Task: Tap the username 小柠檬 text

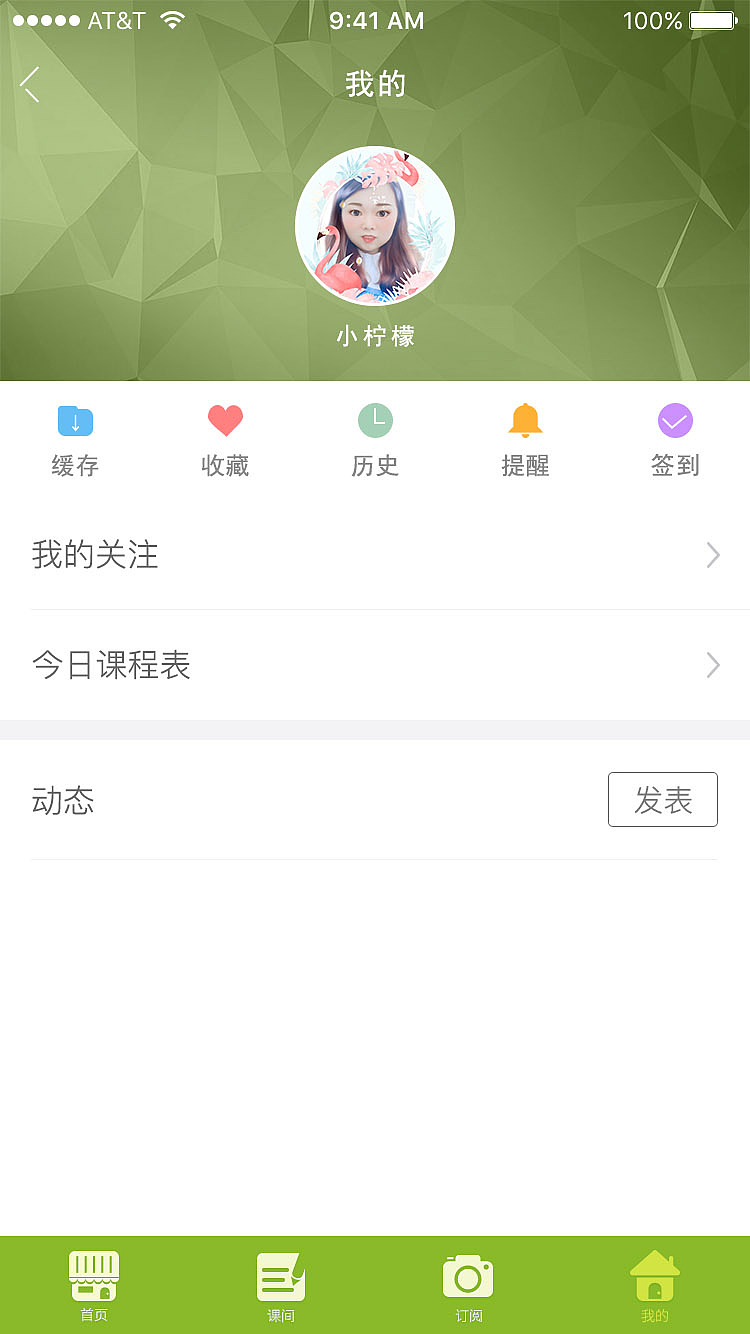Action: (375, 337)
